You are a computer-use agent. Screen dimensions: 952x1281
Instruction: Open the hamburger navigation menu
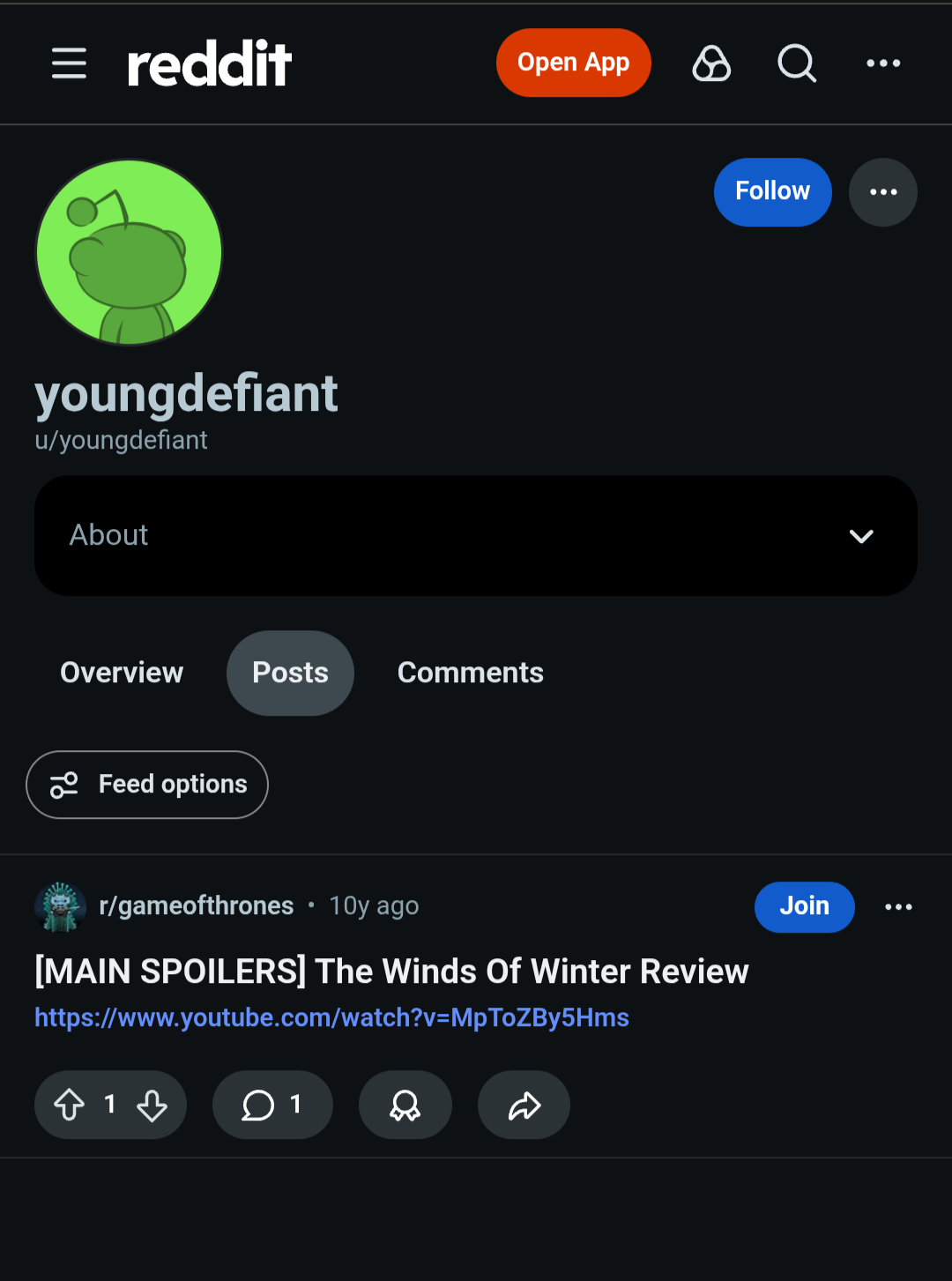(69, 63)
